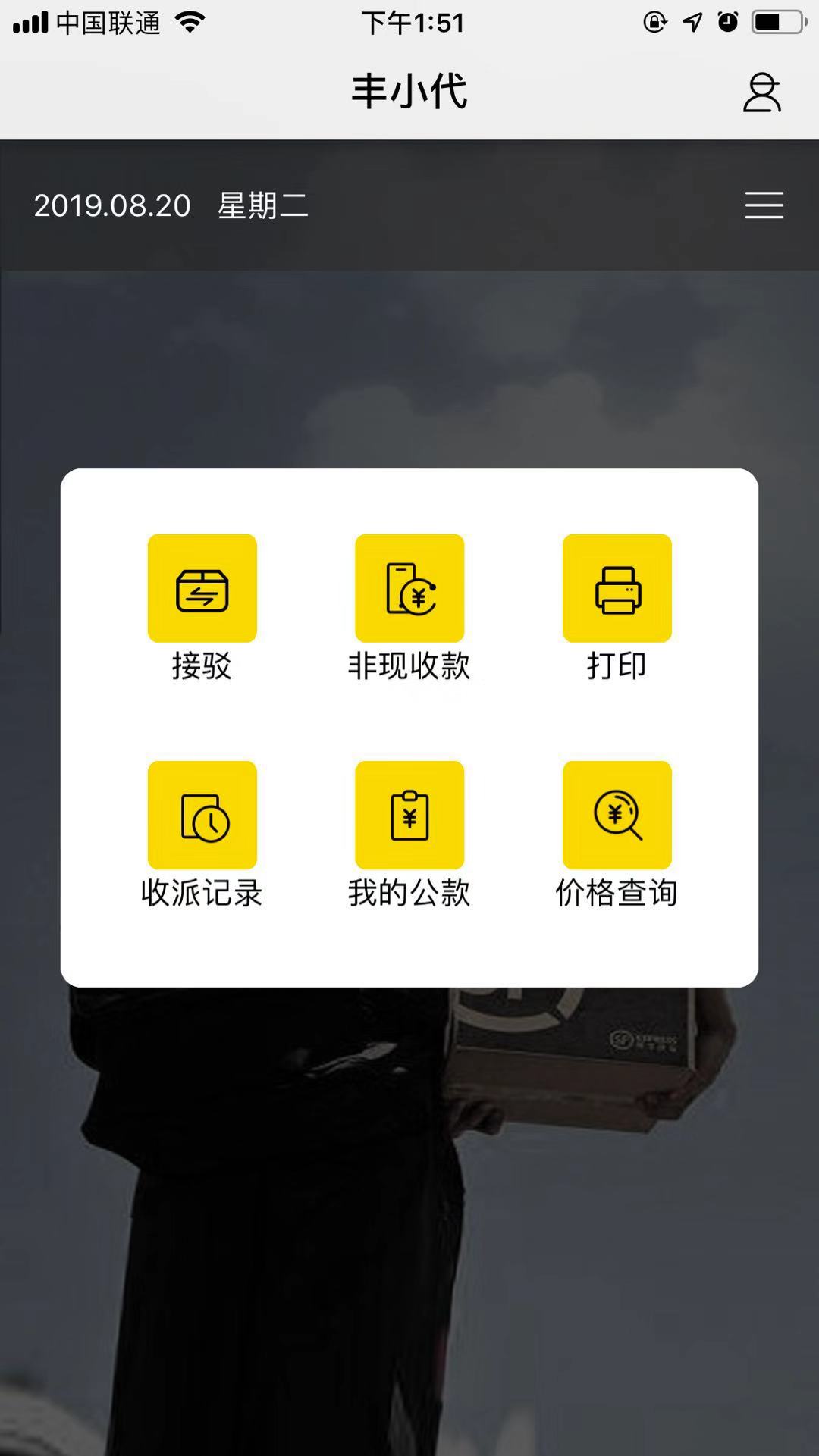The image size is (819, 1456).
Task: Open the 打印 print function
Action: coord(617,588)
